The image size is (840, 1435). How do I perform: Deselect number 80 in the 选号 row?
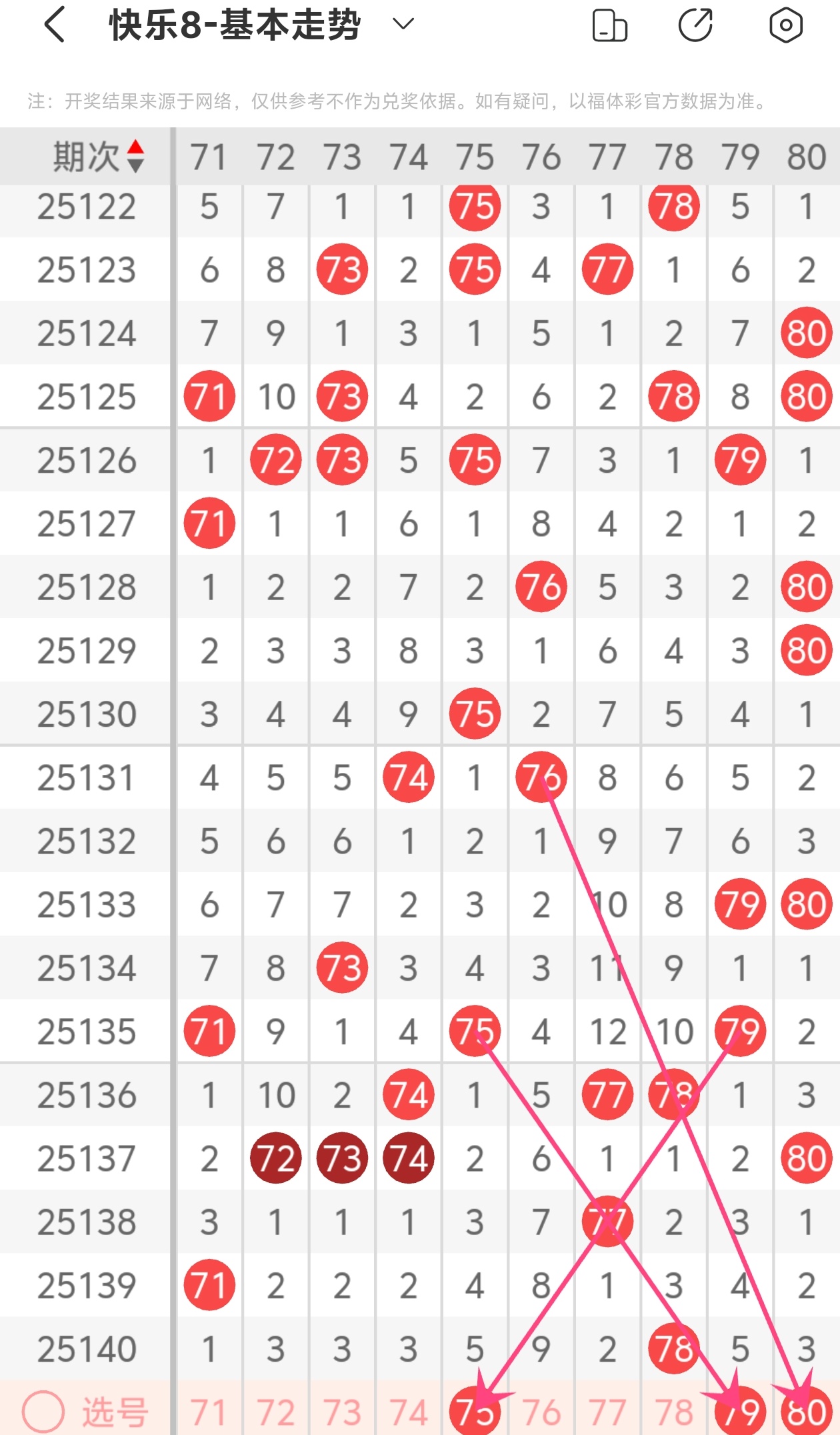(x=806, y=1412)
